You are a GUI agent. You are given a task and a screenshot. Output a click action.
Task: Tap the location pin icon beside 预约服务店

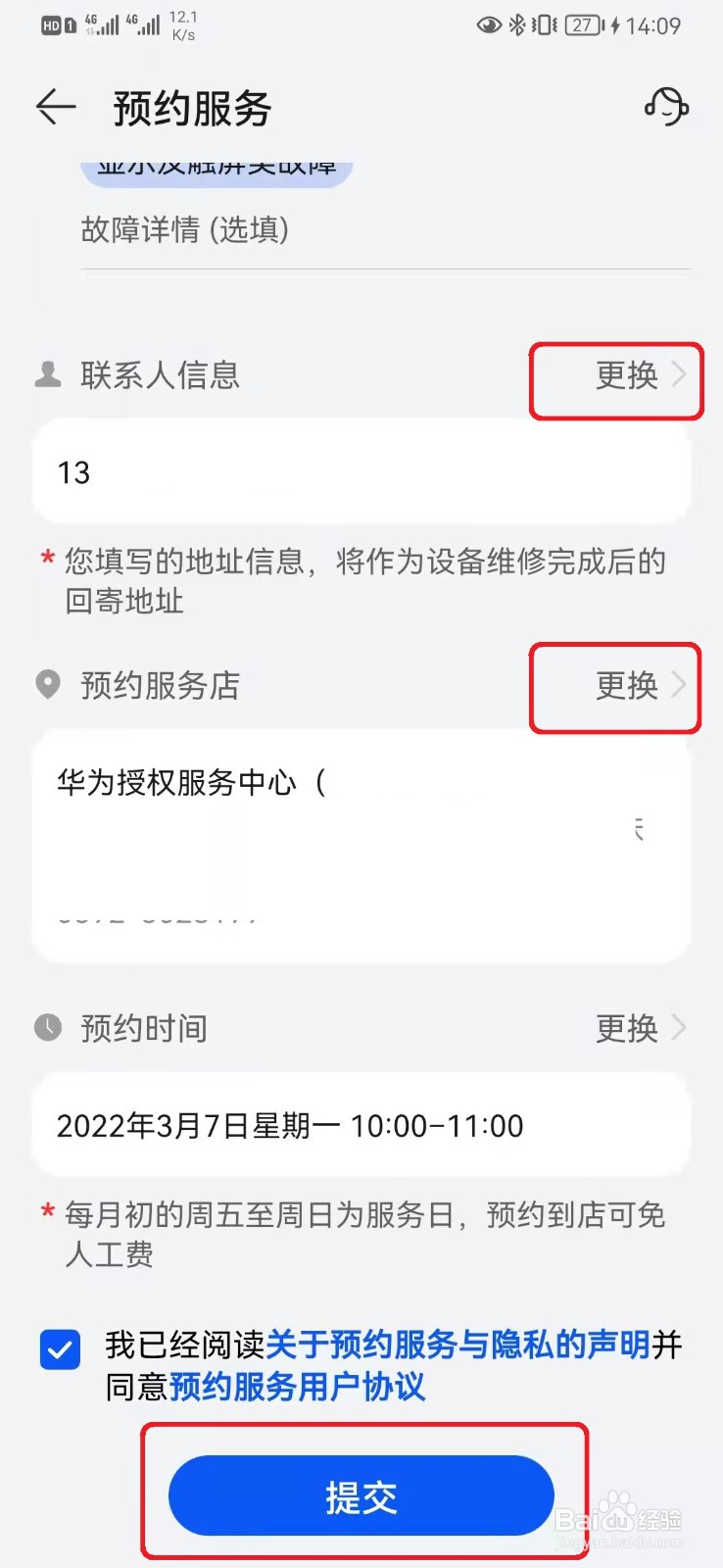coord(47,686)
